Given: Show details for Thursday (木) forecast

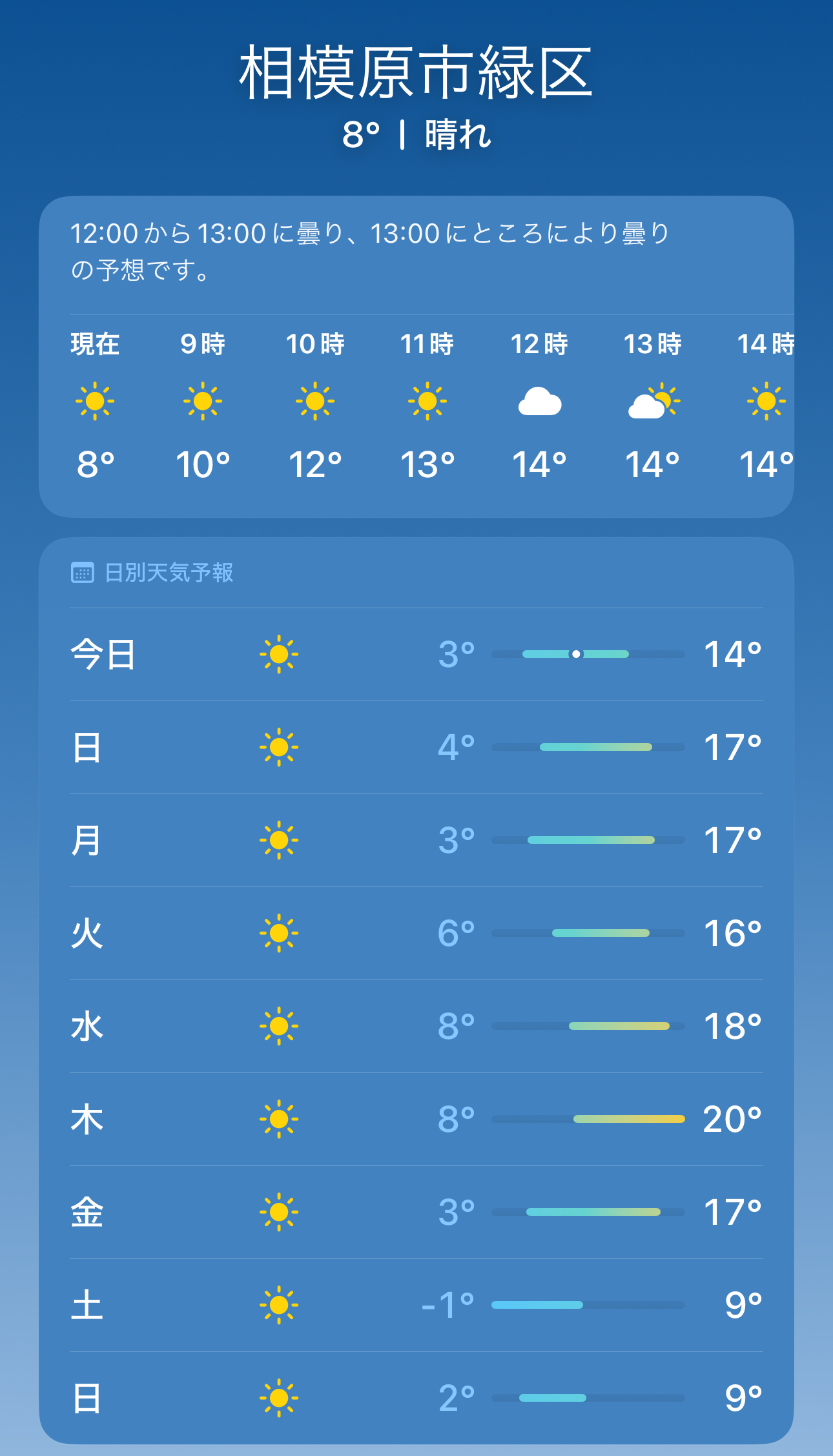Looking at the screenshot, I should point(416,1119).
